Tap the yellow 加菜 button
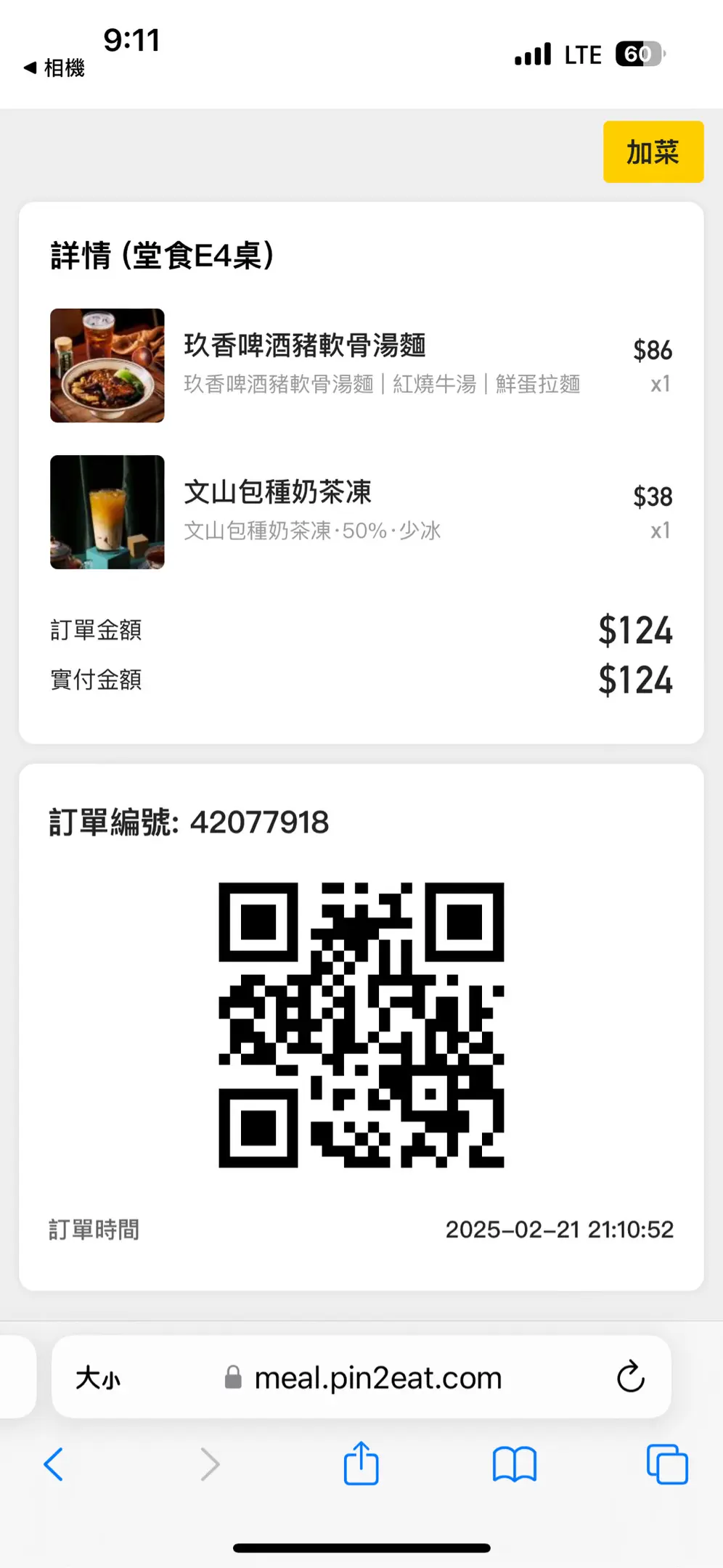This screenshot has height=1568, width=723. pyautogui.click(x=653, y=152)
